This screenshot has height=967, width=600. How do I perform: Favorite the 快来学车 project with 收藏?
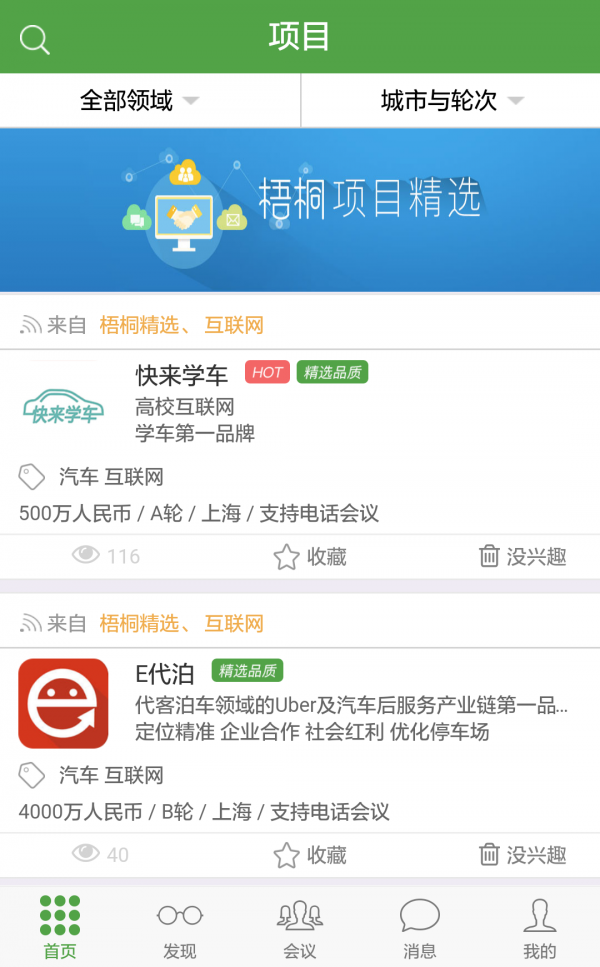click(310, 557)
